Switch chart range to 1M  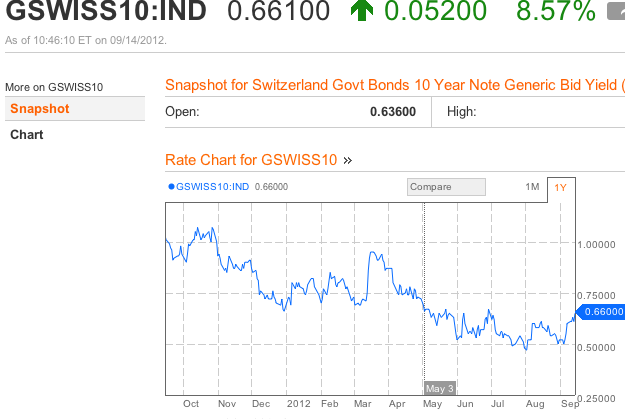point(532,187)
